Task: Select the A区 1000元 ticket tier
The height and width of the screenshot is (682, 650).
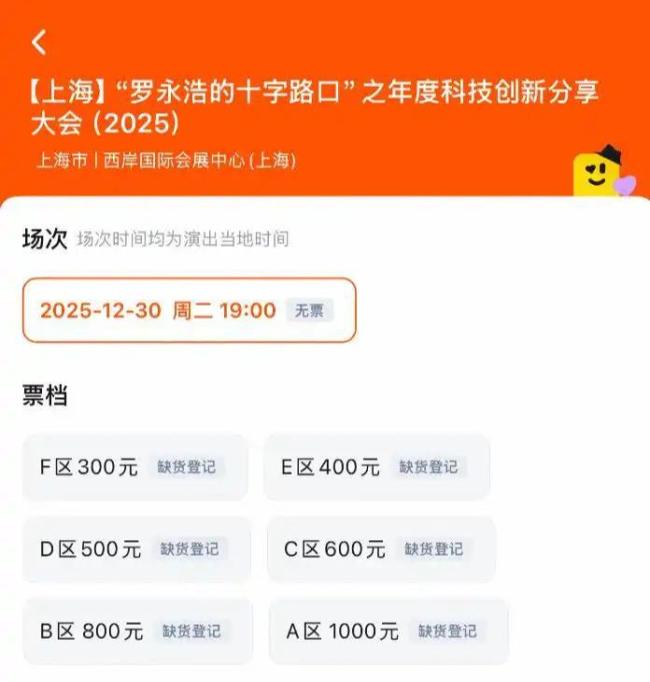Action: (x=387, y=631)
